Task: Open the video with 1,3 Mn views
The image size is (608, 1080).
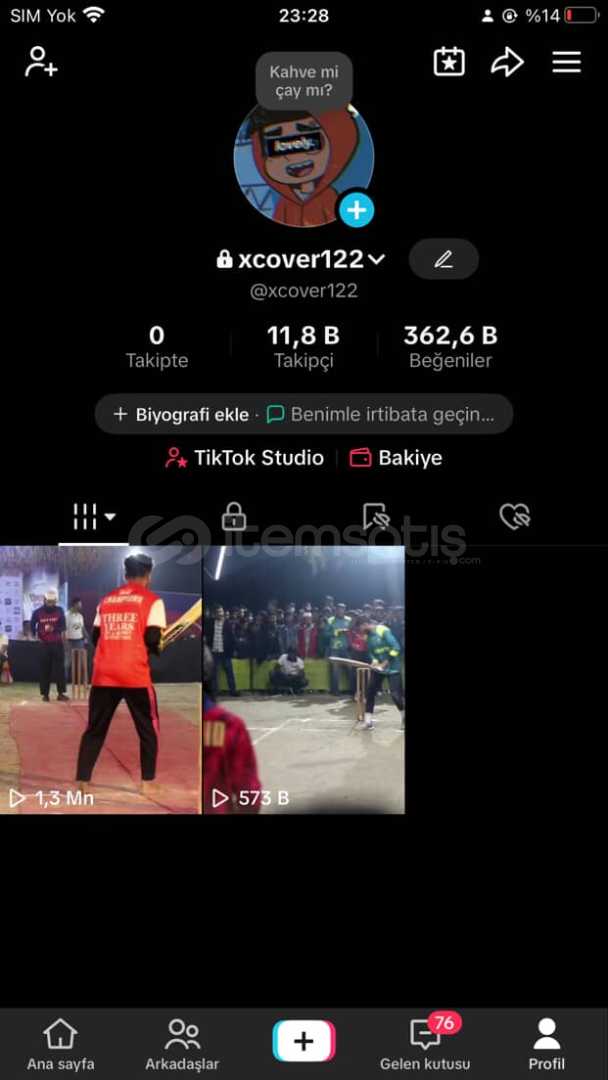Action: 100,680
